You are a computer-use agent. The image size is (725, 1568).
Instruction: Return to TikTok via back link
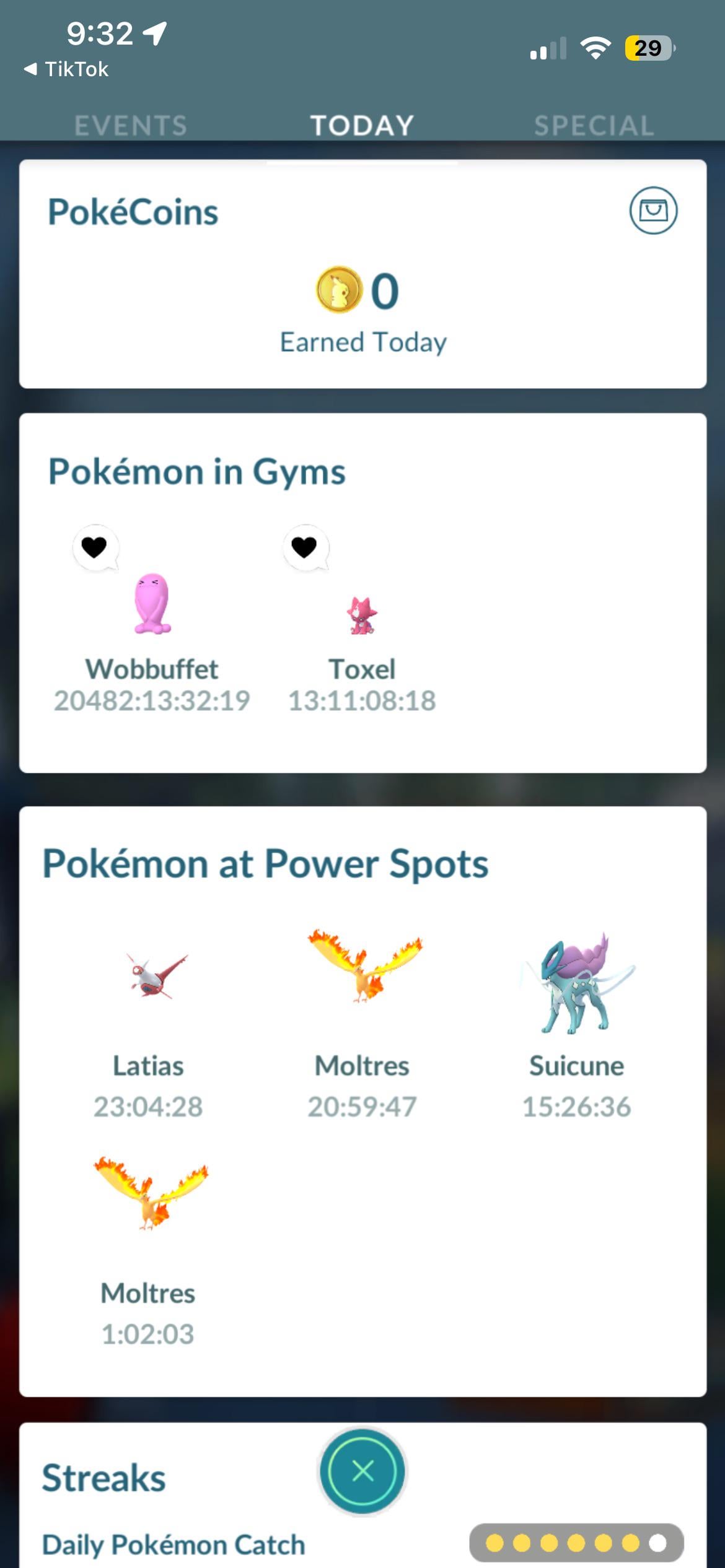[x=67, y=69]
